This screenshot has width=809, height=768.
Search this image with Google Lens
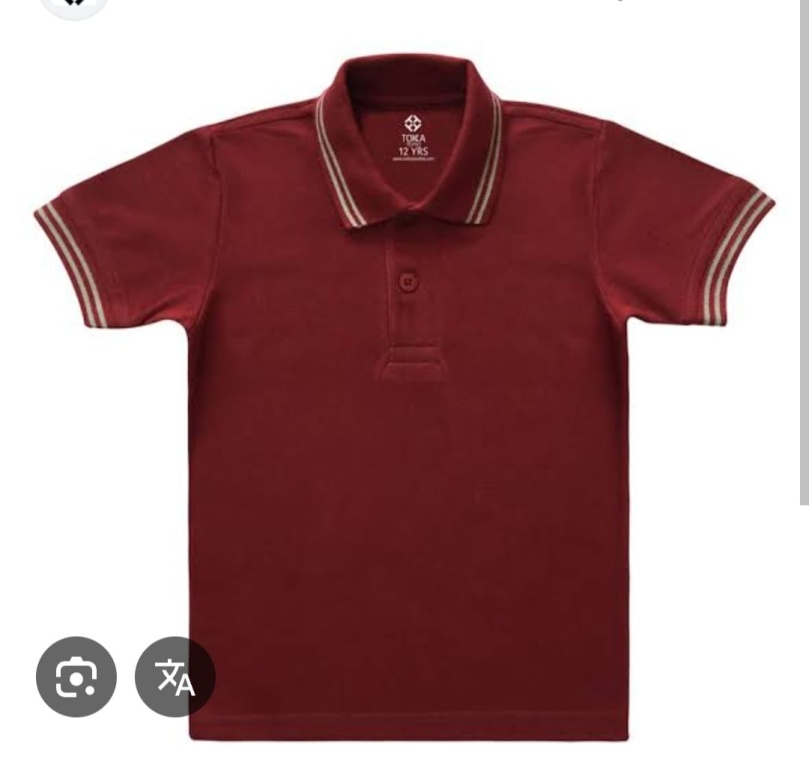76,677
